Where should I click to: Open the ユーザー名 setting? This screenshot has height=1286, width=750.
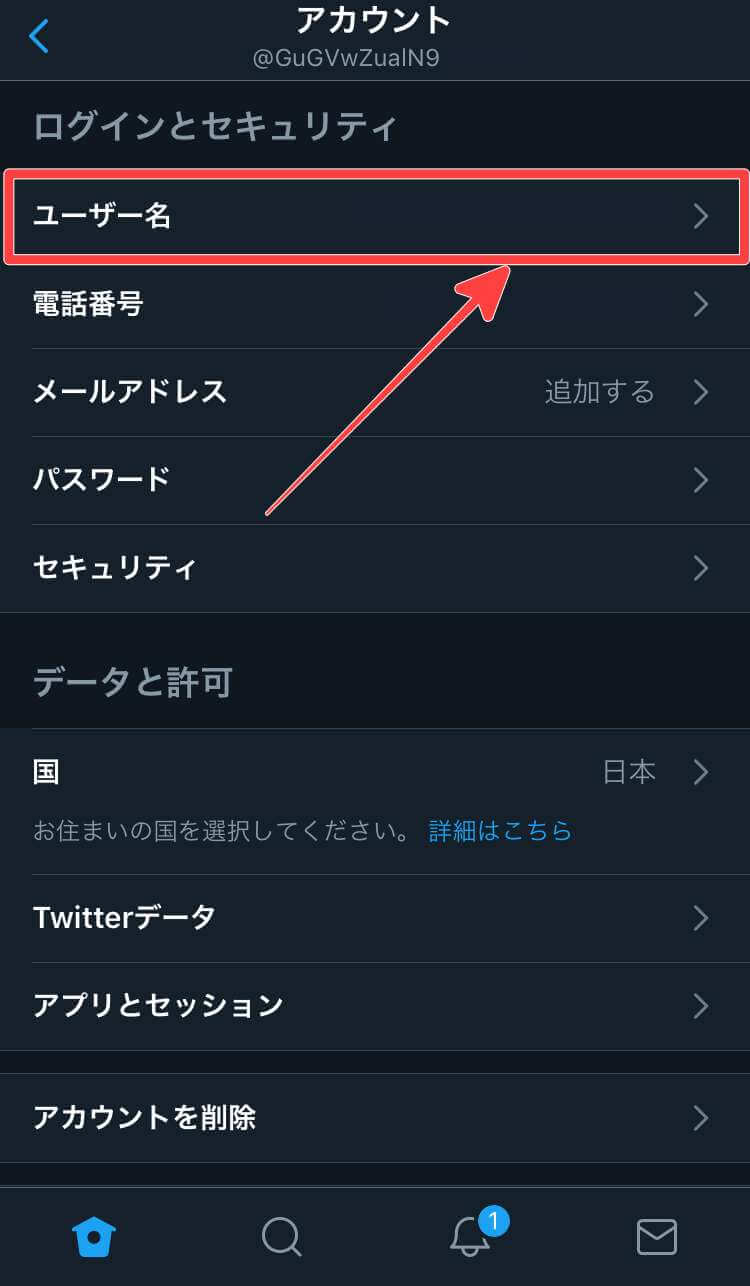(375, 216)
